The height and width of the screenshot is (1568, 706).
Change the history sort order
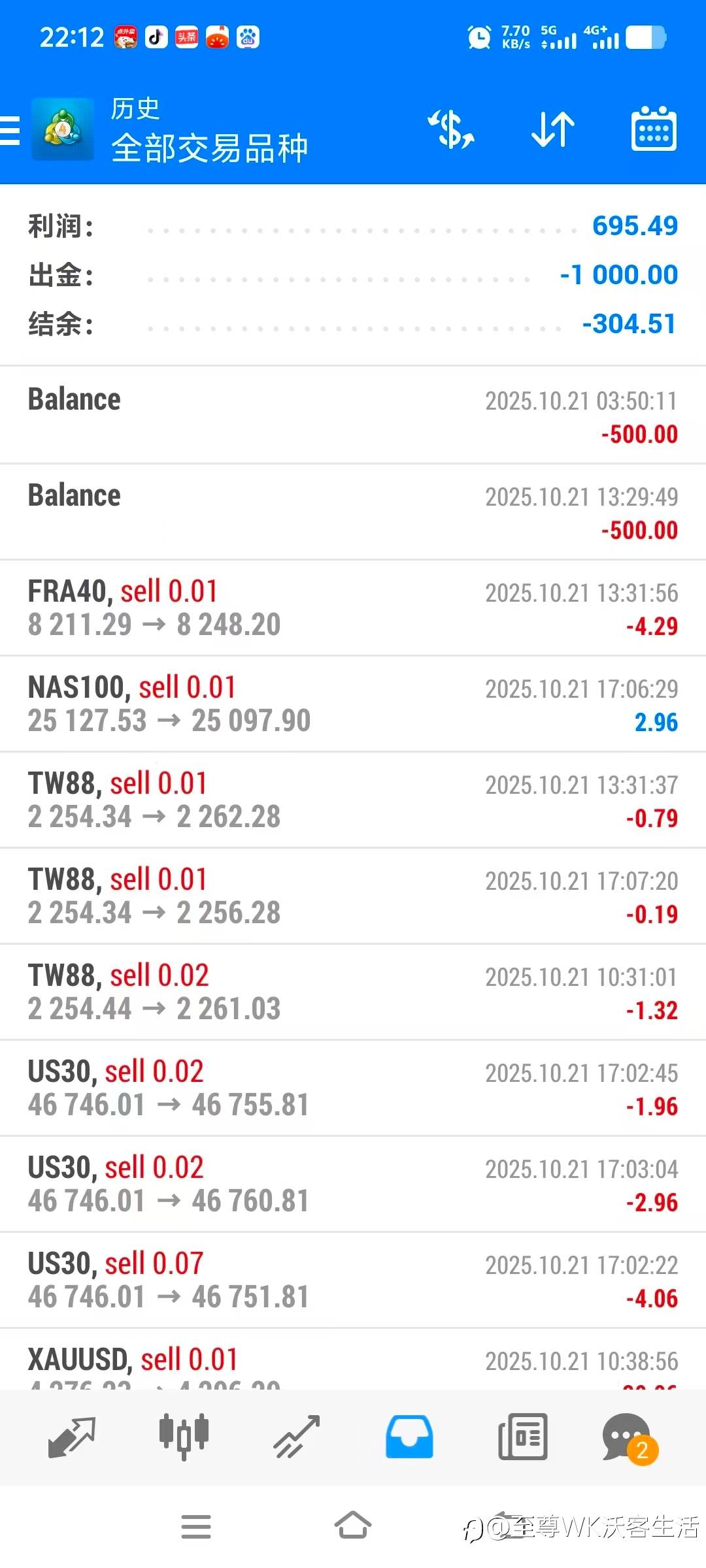click(553, 129)
